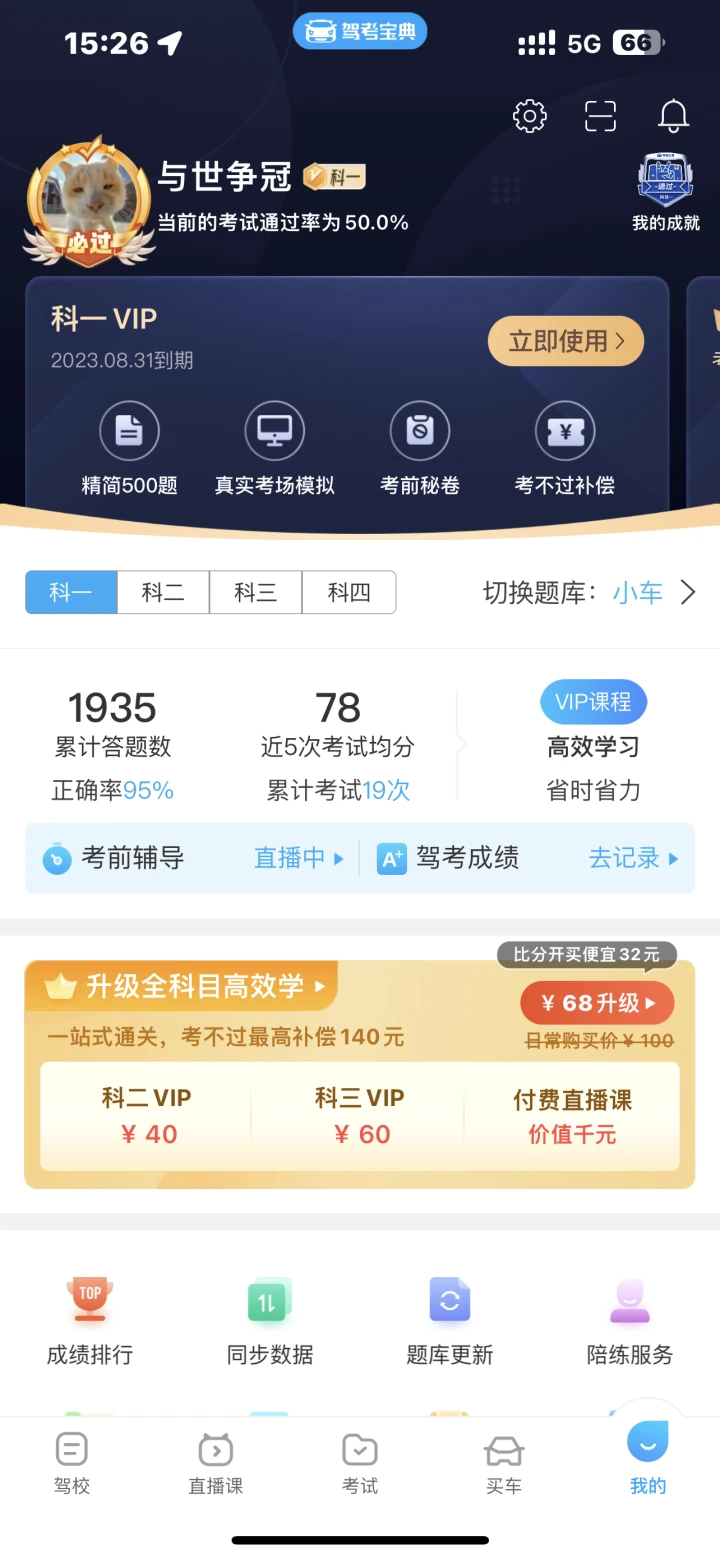Switch to the 考试 bottom tab

[x=360, y=1464]
